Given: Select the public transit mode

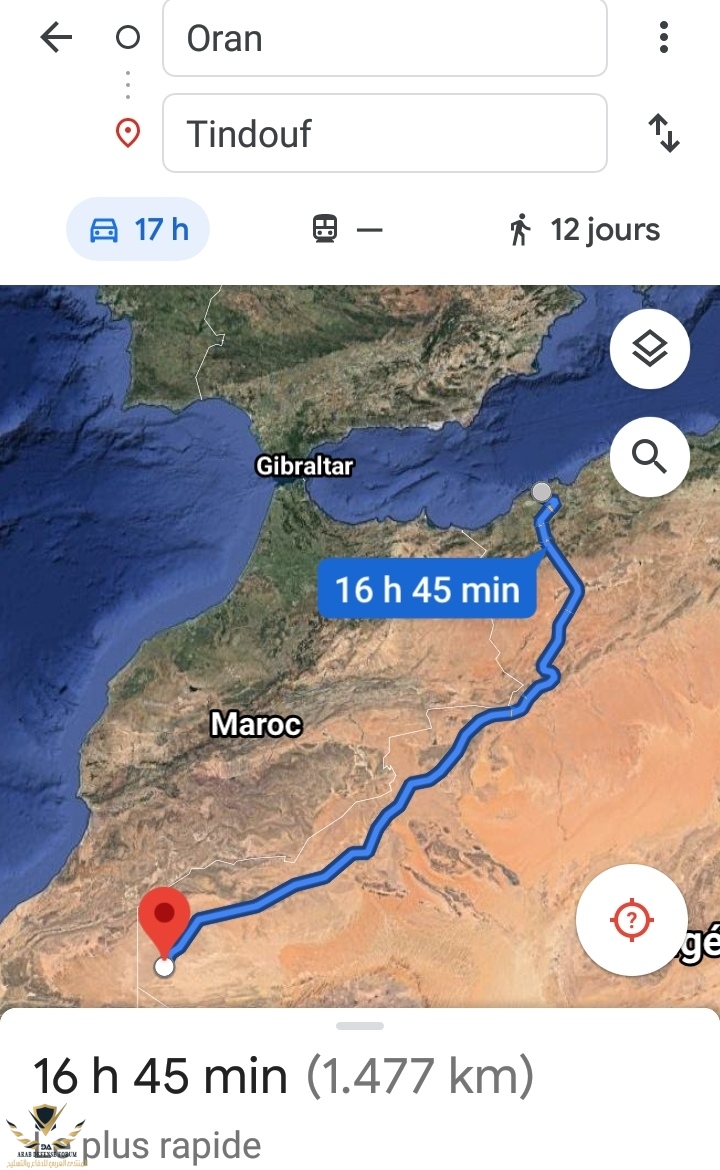Looking at the screenshot, I should 346,230.
